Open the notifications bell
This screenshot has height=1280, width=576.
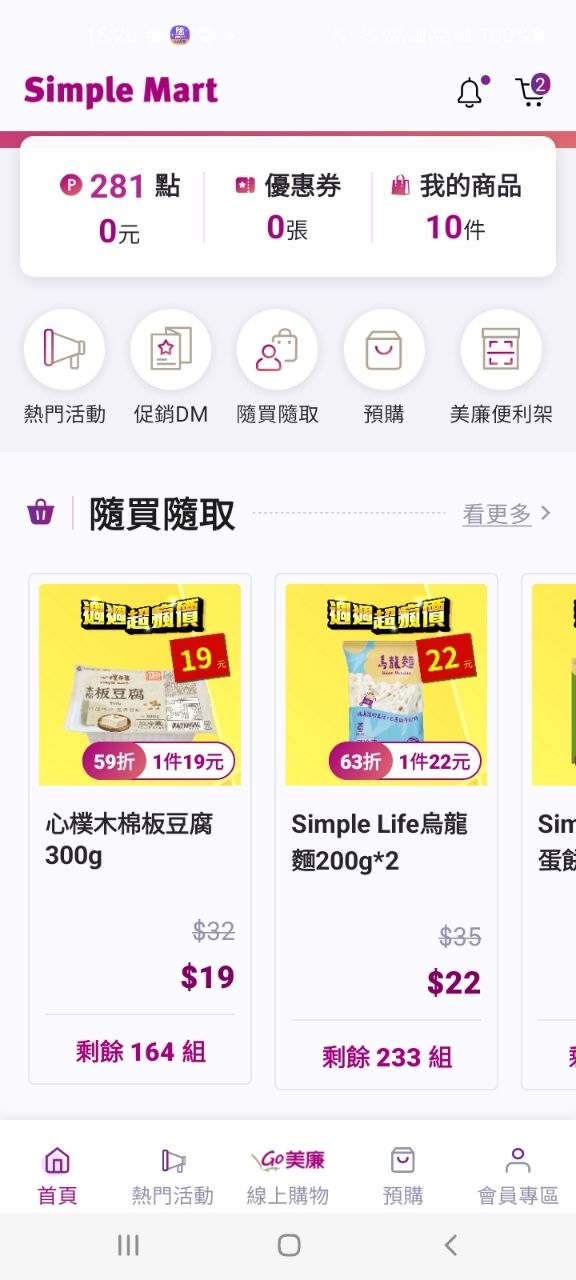470,92
